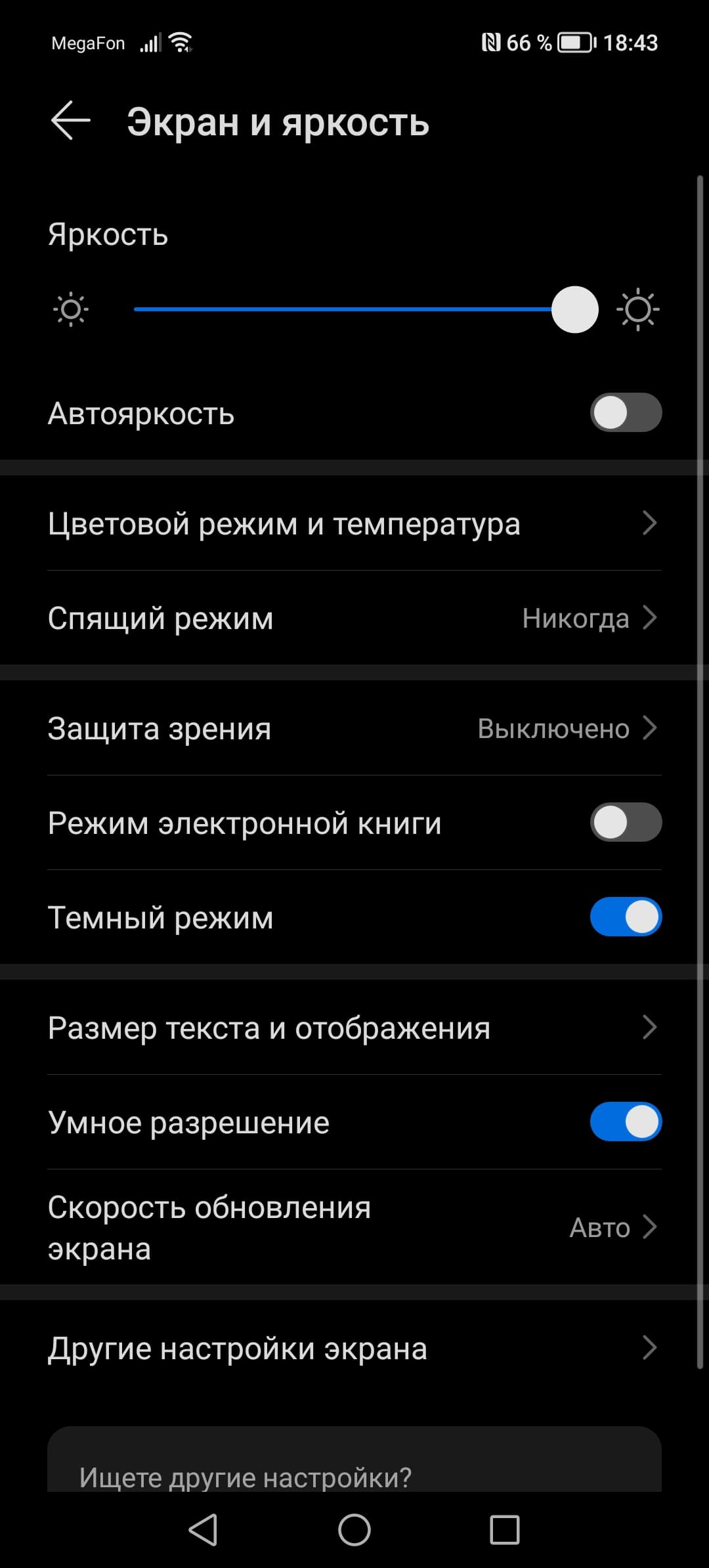Go back from Экран и яркость
The image size is (709, 1568).
[x=71, y=121]
